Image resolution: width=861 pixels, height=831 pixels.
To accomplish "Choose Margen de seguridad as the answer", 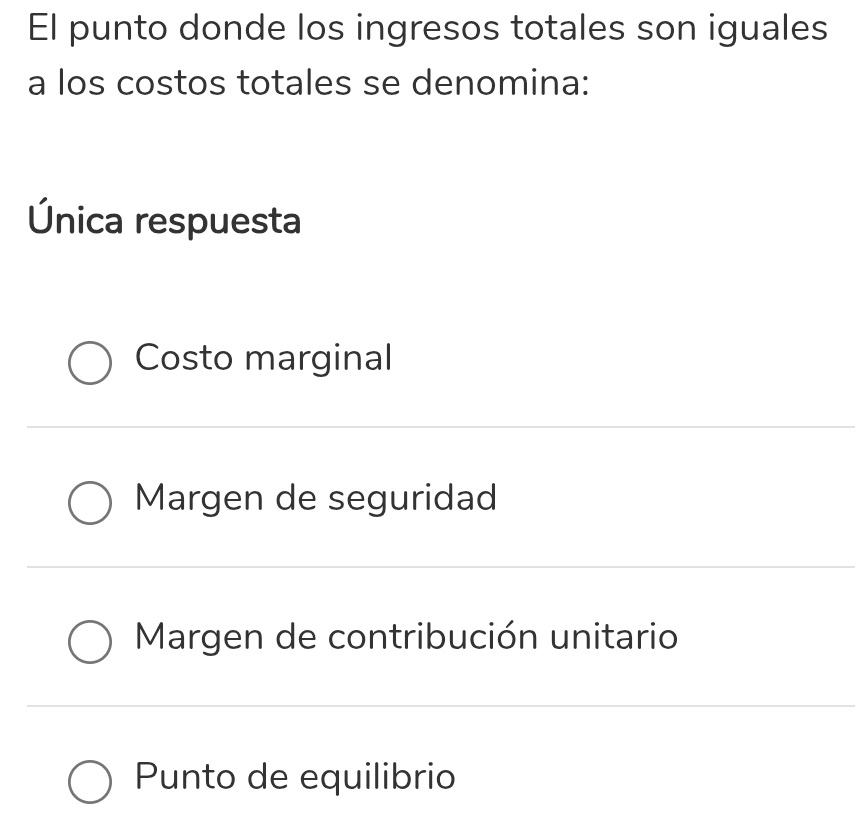I will pyautogui.click(x=90, y=504).
